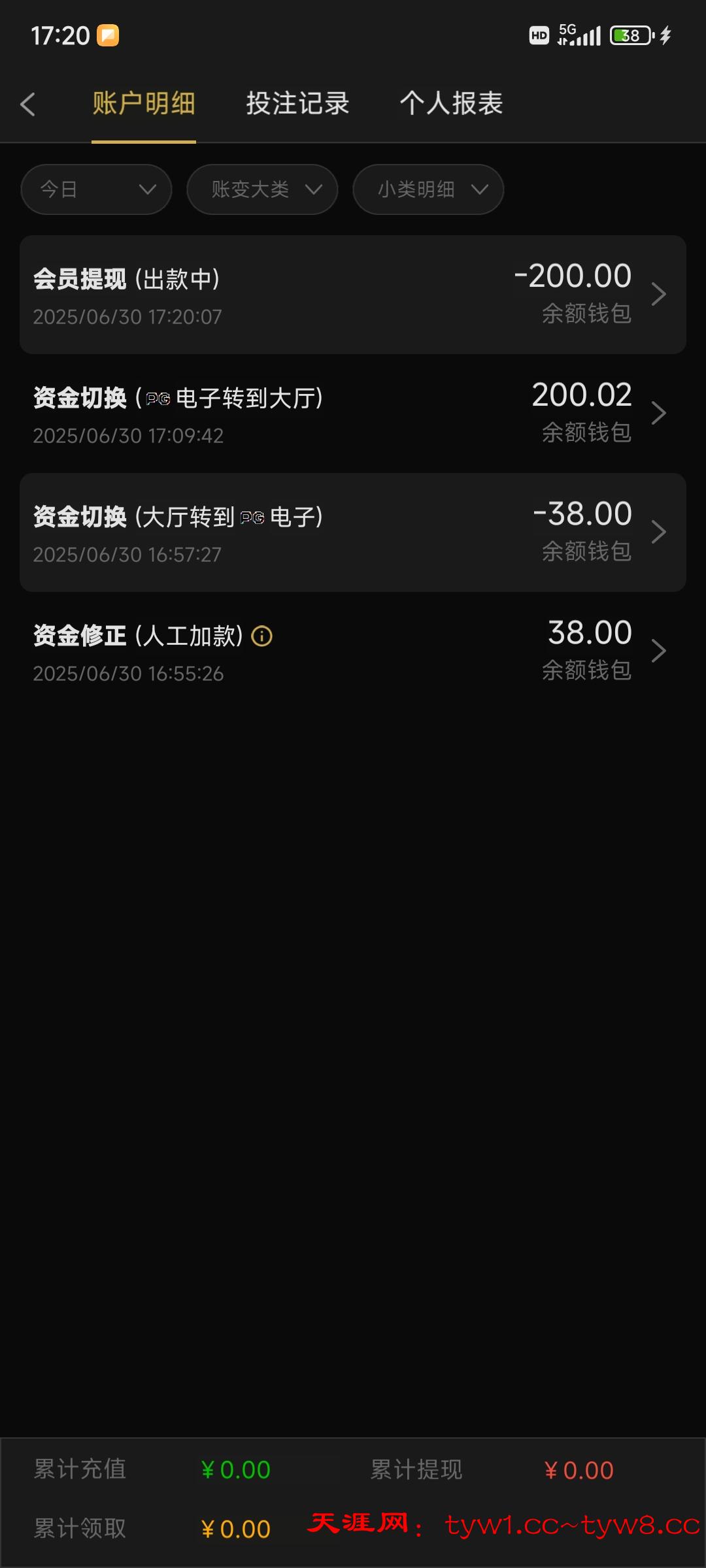View the PG电子转到大厅 transfer record
The image size is (706, 1568).
coord(353,414)
